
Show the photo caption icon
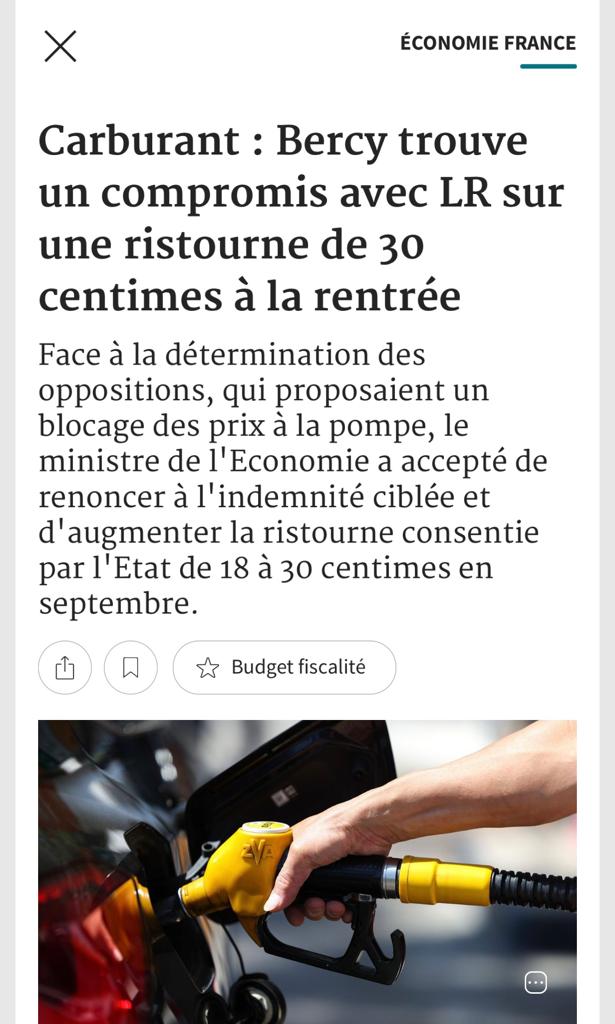click(536, 982)
